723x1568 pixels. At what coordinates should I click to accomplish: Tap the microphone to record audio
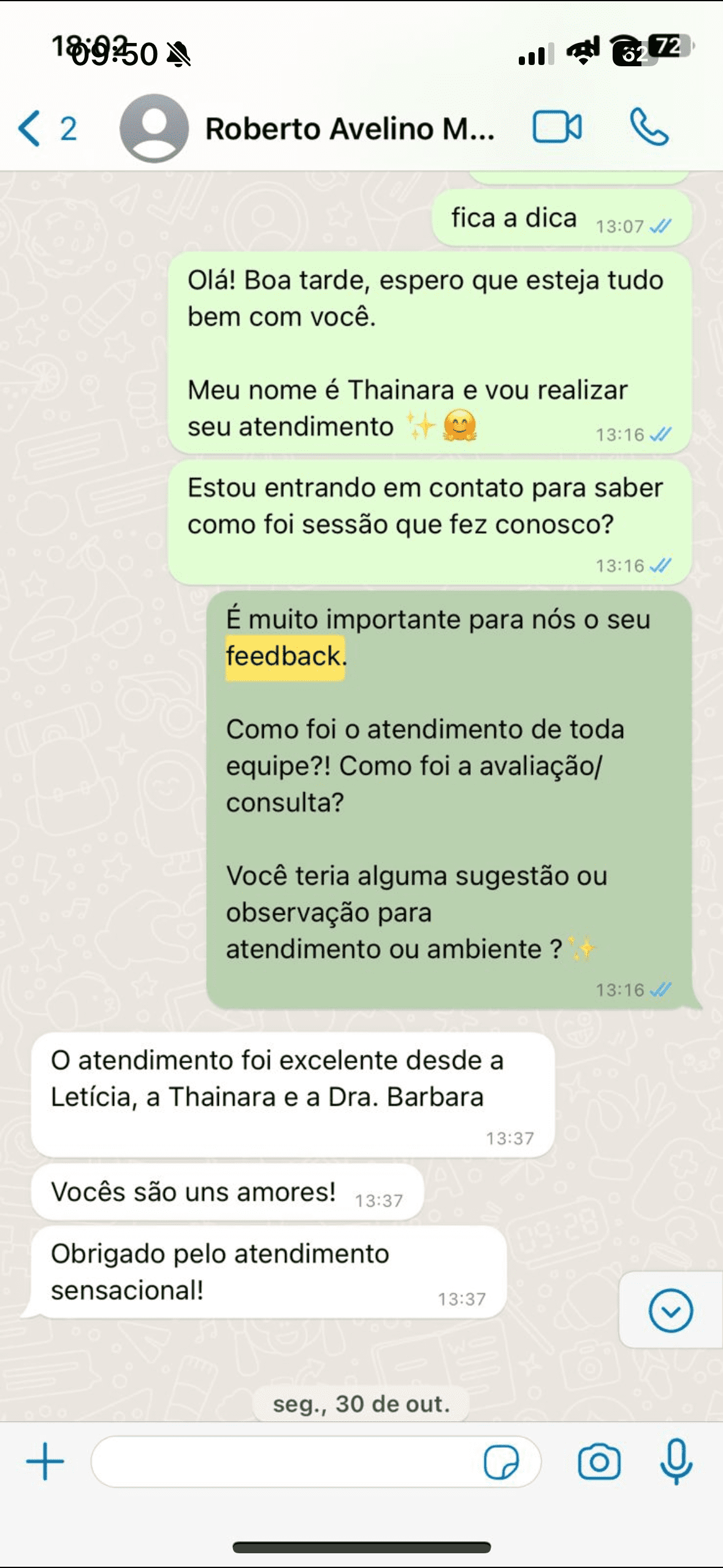676,1461
